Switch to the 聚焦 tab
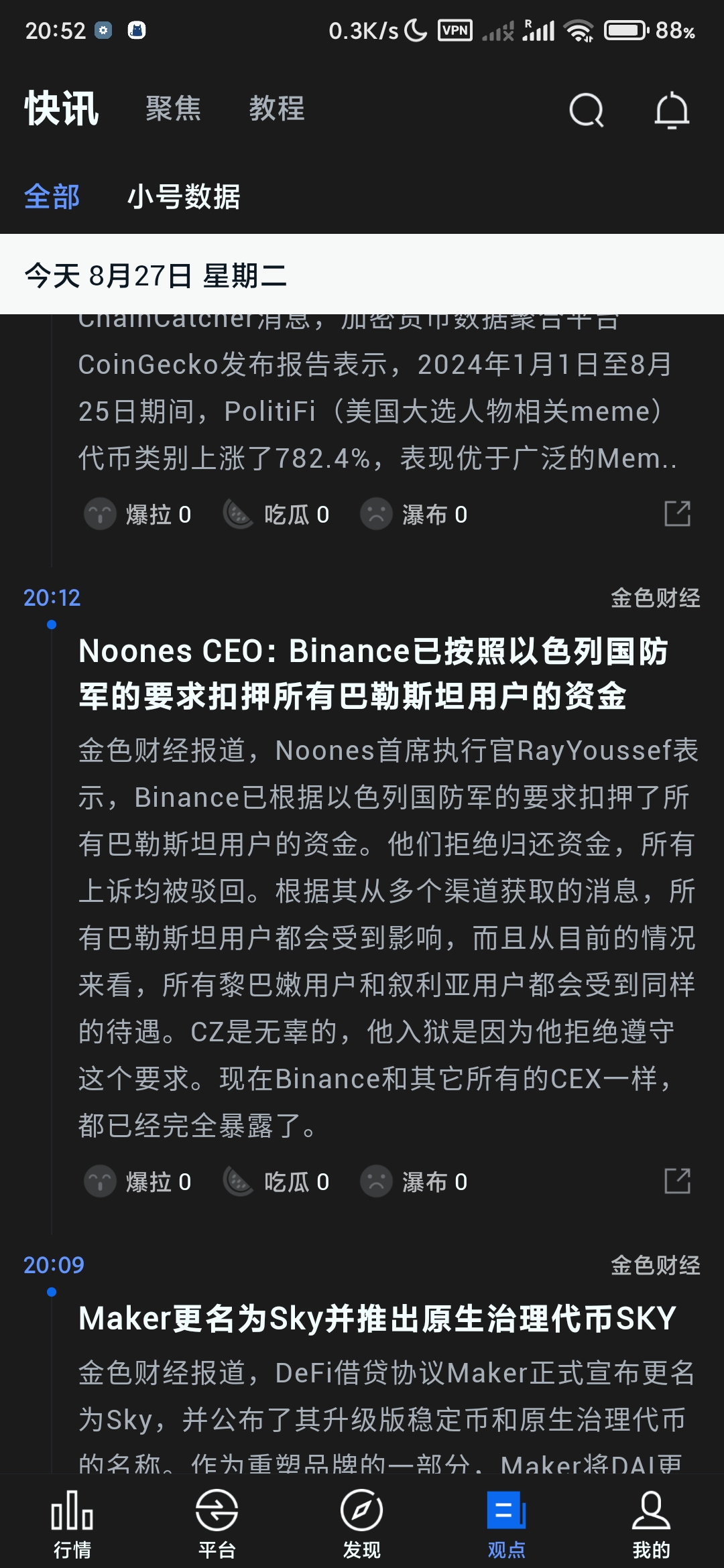This screenshot has width=724, height=1568. 173,109
